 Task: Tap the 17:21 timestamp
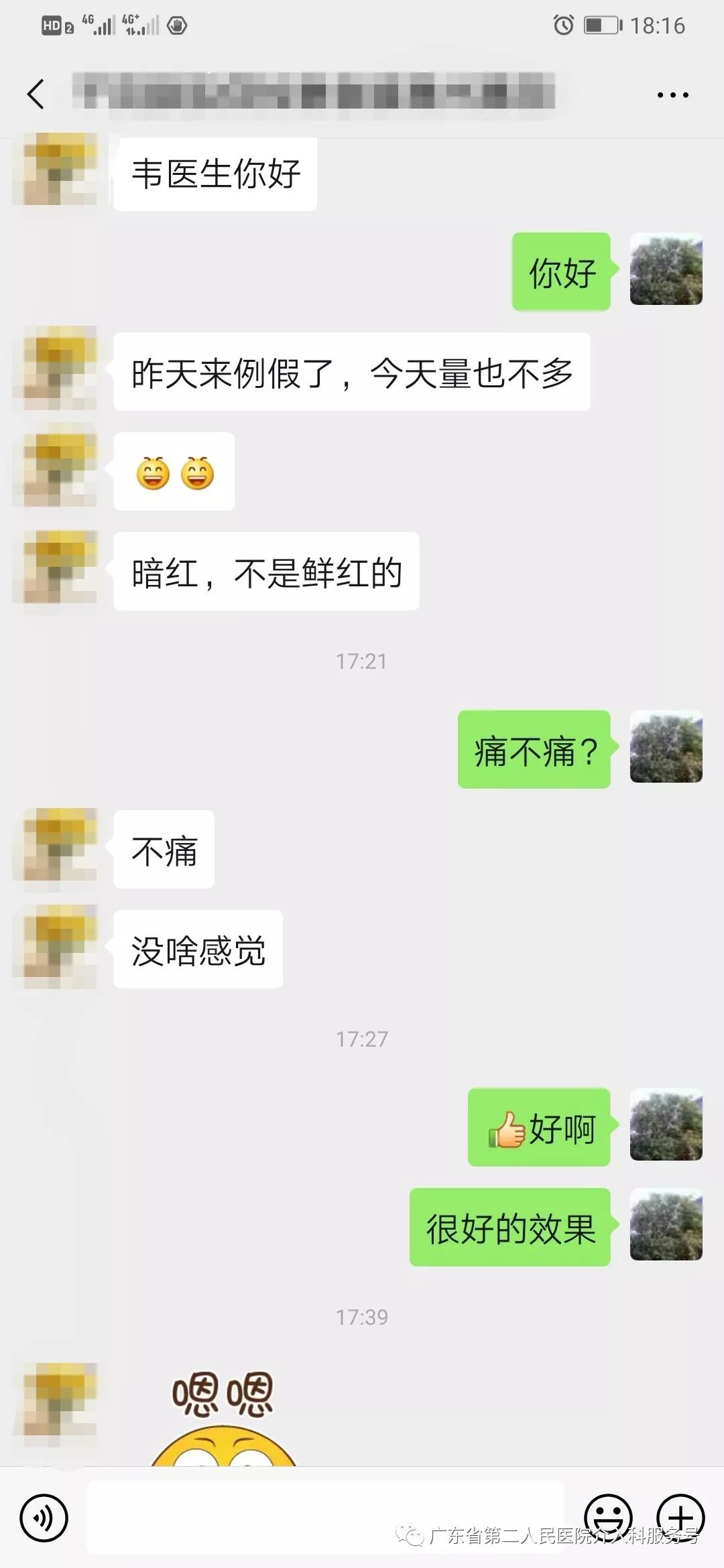pyautogui.click(x=361, y=660)
